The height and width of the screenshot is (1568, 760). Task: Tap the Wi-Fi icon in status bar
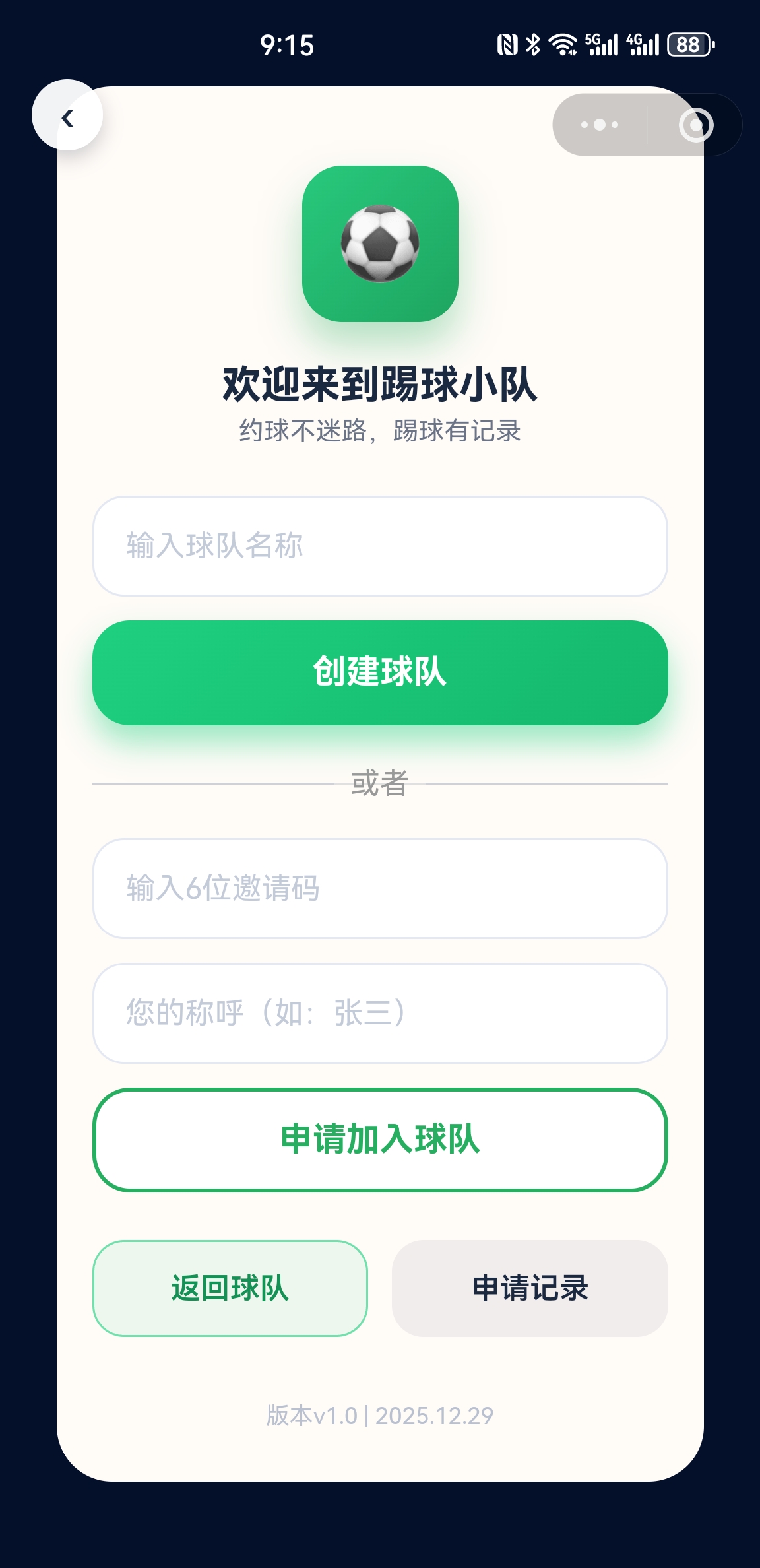point(562,44)
